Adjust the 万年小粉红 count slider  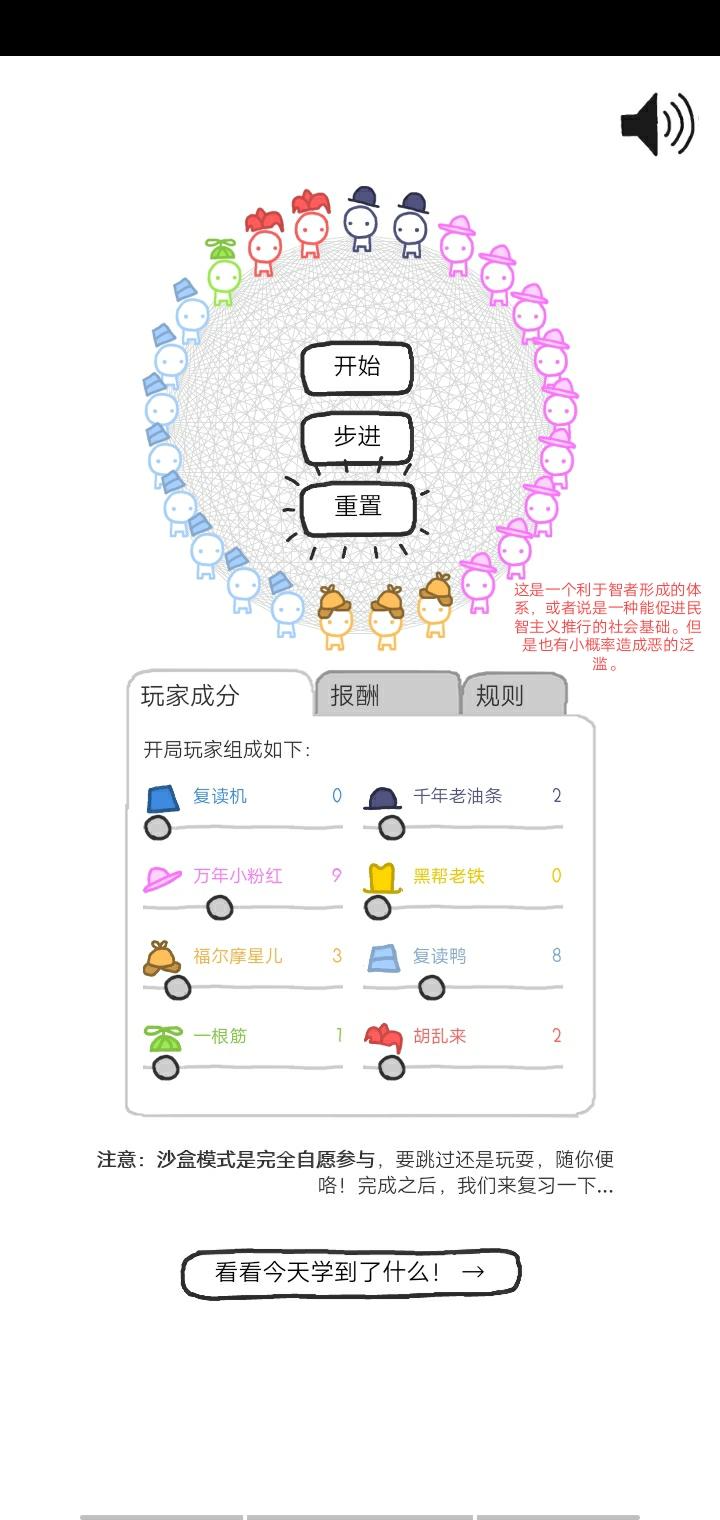[218, 907]
